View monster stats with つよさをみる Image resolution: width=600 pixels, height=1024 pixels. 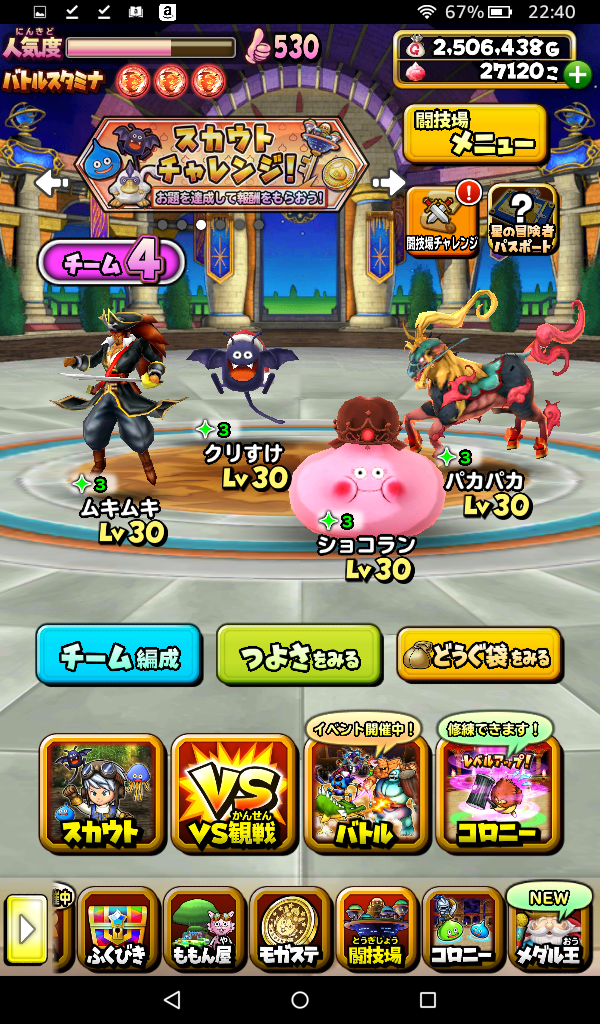pos(298,656)
